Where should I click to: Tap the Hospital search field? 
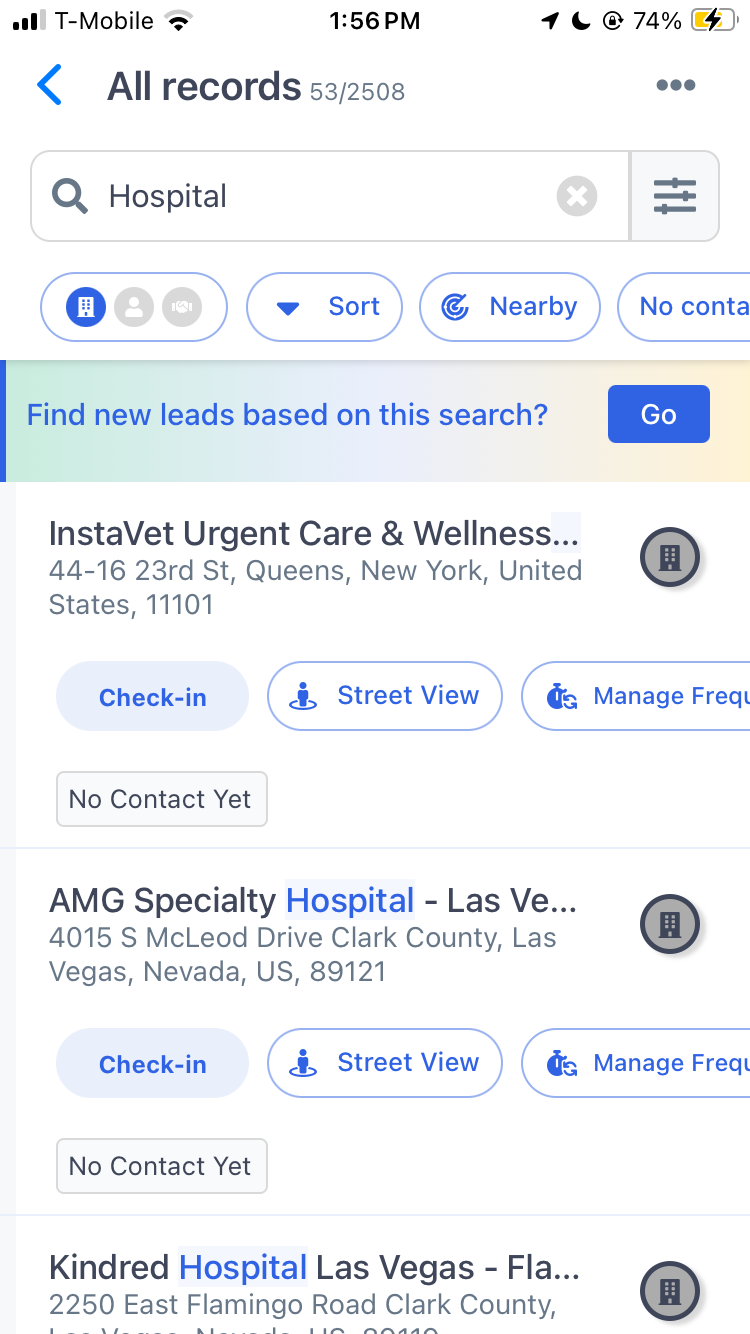330,196
